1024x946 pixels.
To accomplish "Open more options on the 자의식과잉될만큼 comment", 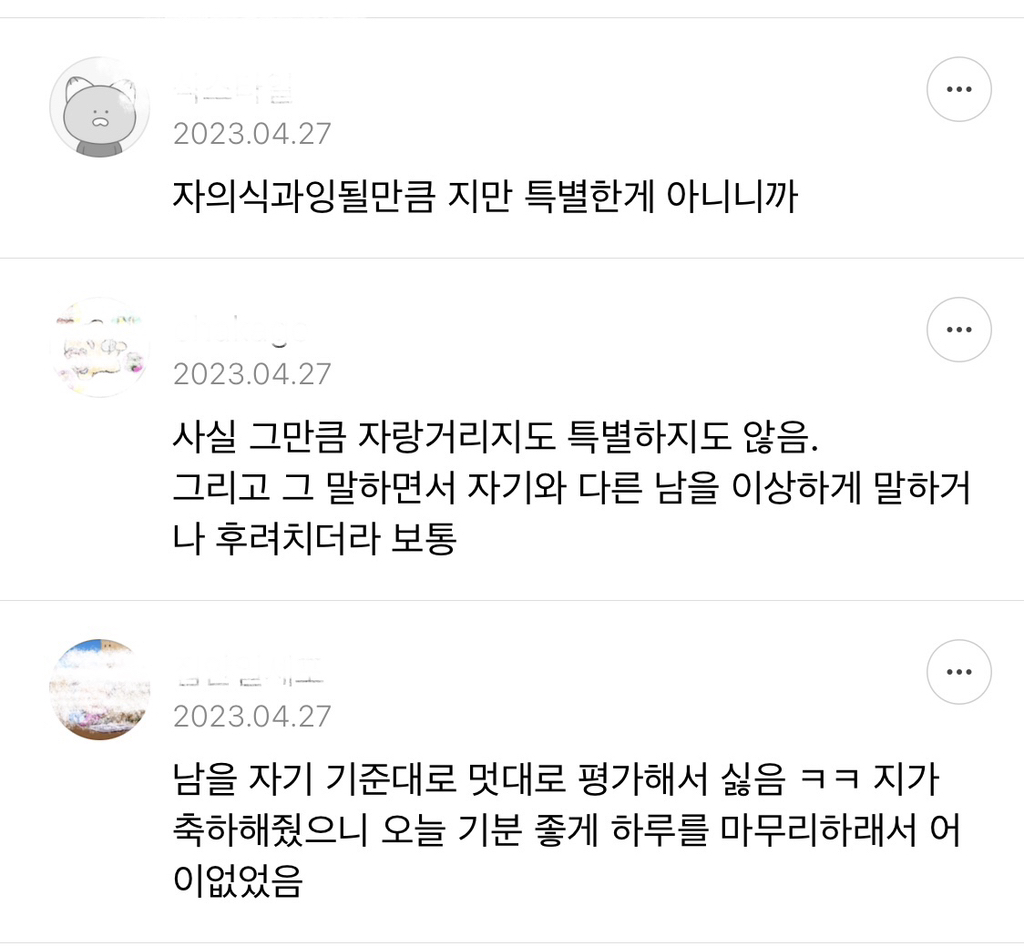I will [958, 89].
